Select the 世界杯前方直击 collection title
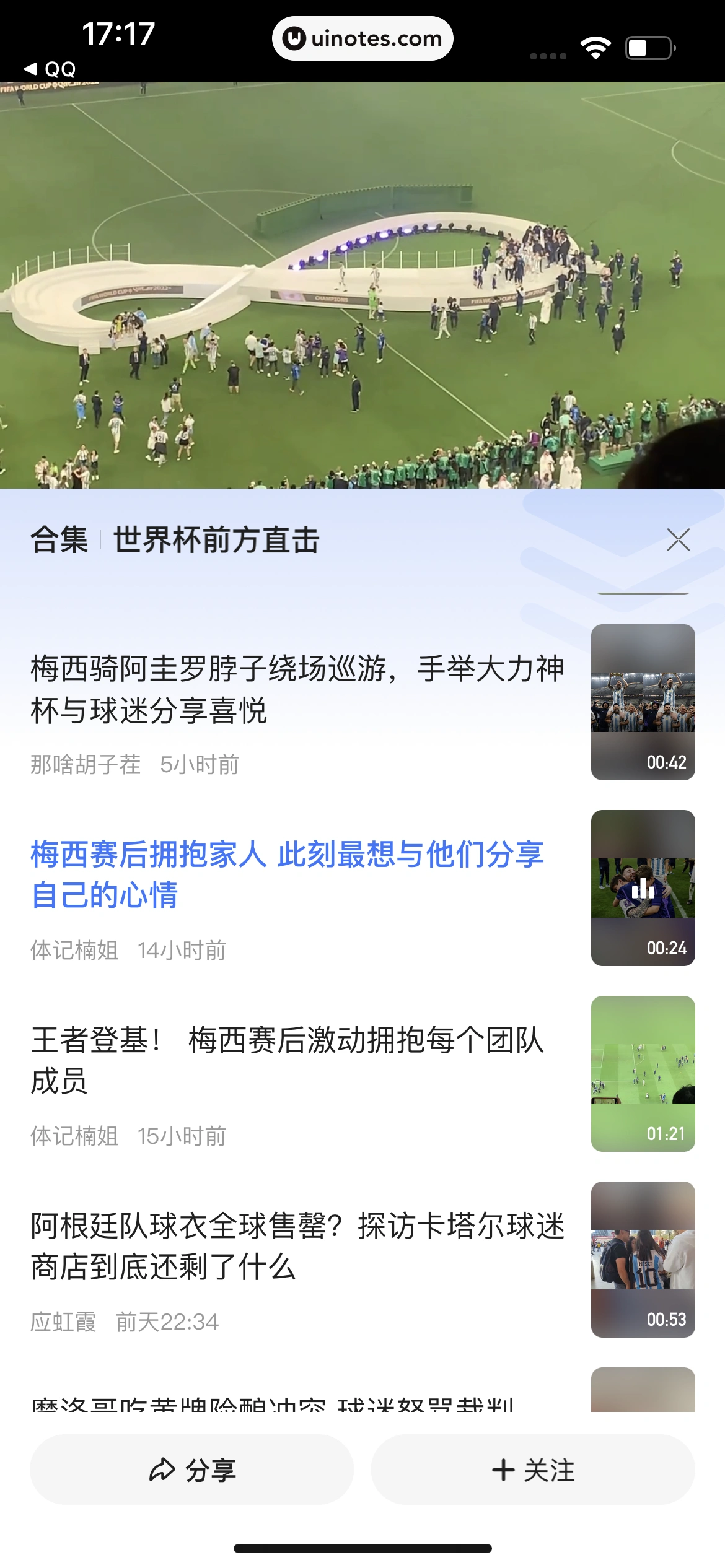 point(218,540)
